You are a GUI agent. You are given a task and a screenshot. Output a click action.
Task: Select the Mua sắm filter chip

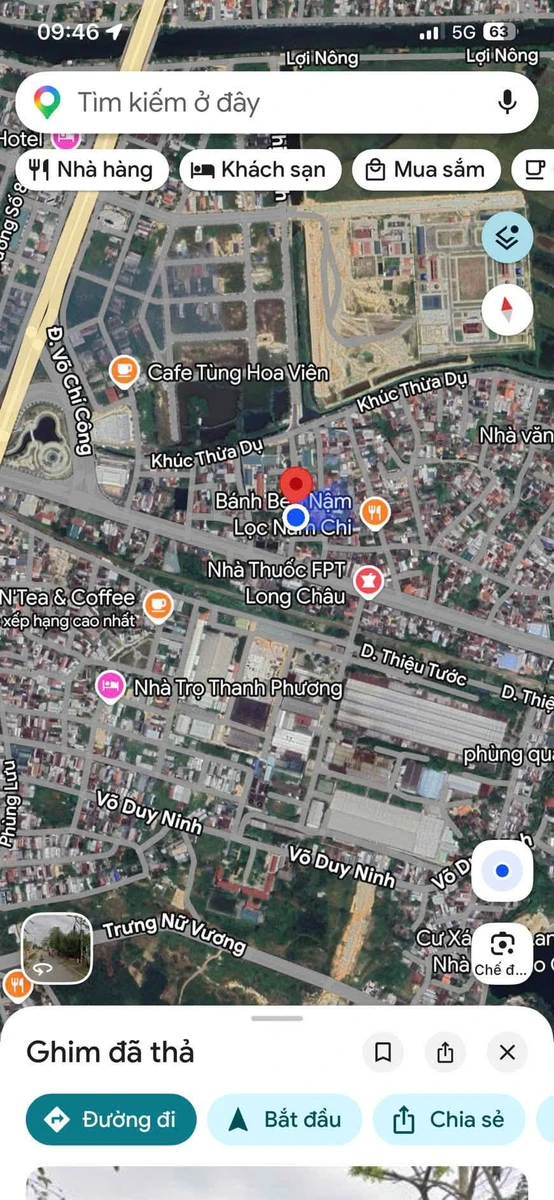[x=426, y=169]
